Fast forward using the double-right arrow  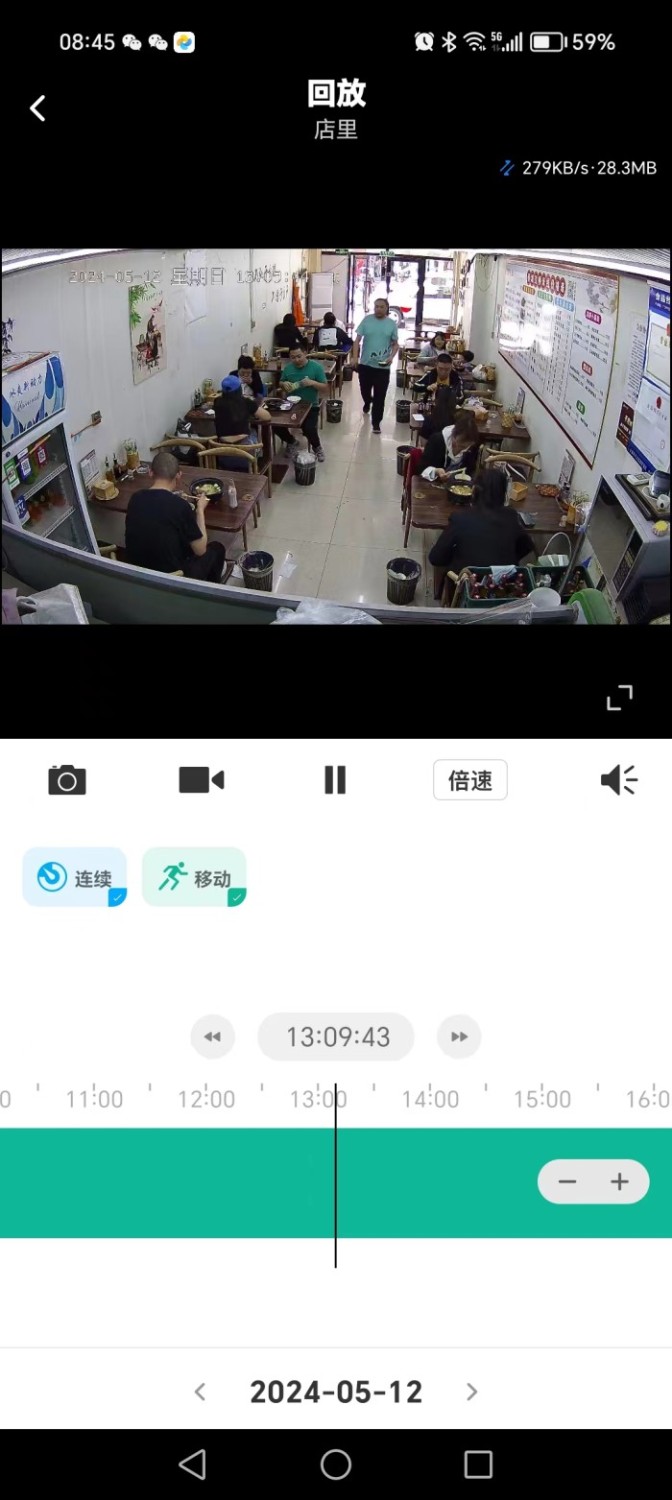(x=459, y=1037)
